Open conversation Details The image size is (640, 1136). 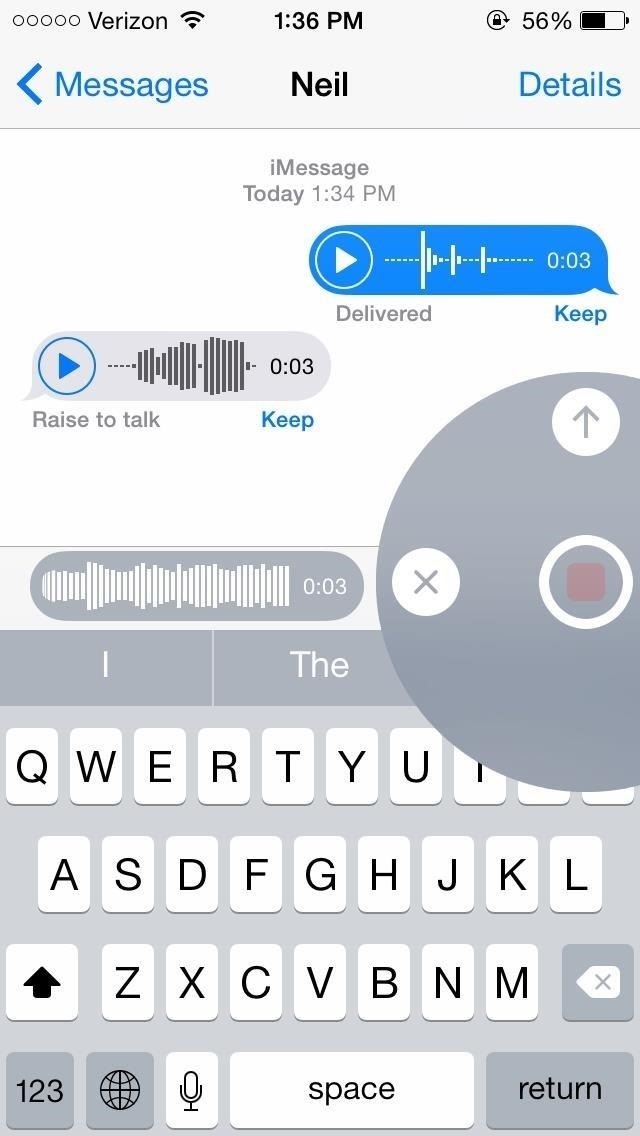pyautogui.click(x=569, y=85)
